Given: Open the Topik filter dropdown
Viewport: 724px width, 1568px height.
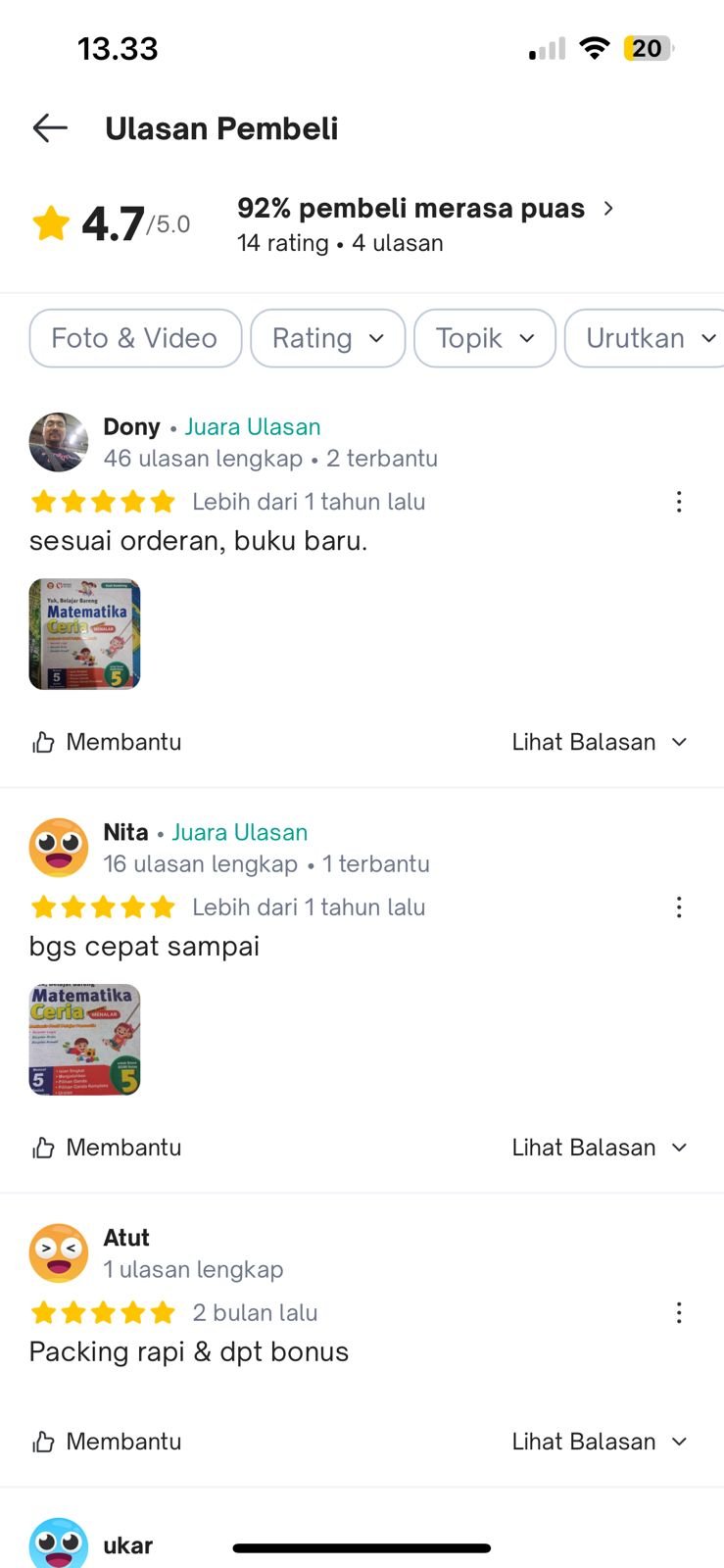Looking at the screenshot, I should 485,338.
